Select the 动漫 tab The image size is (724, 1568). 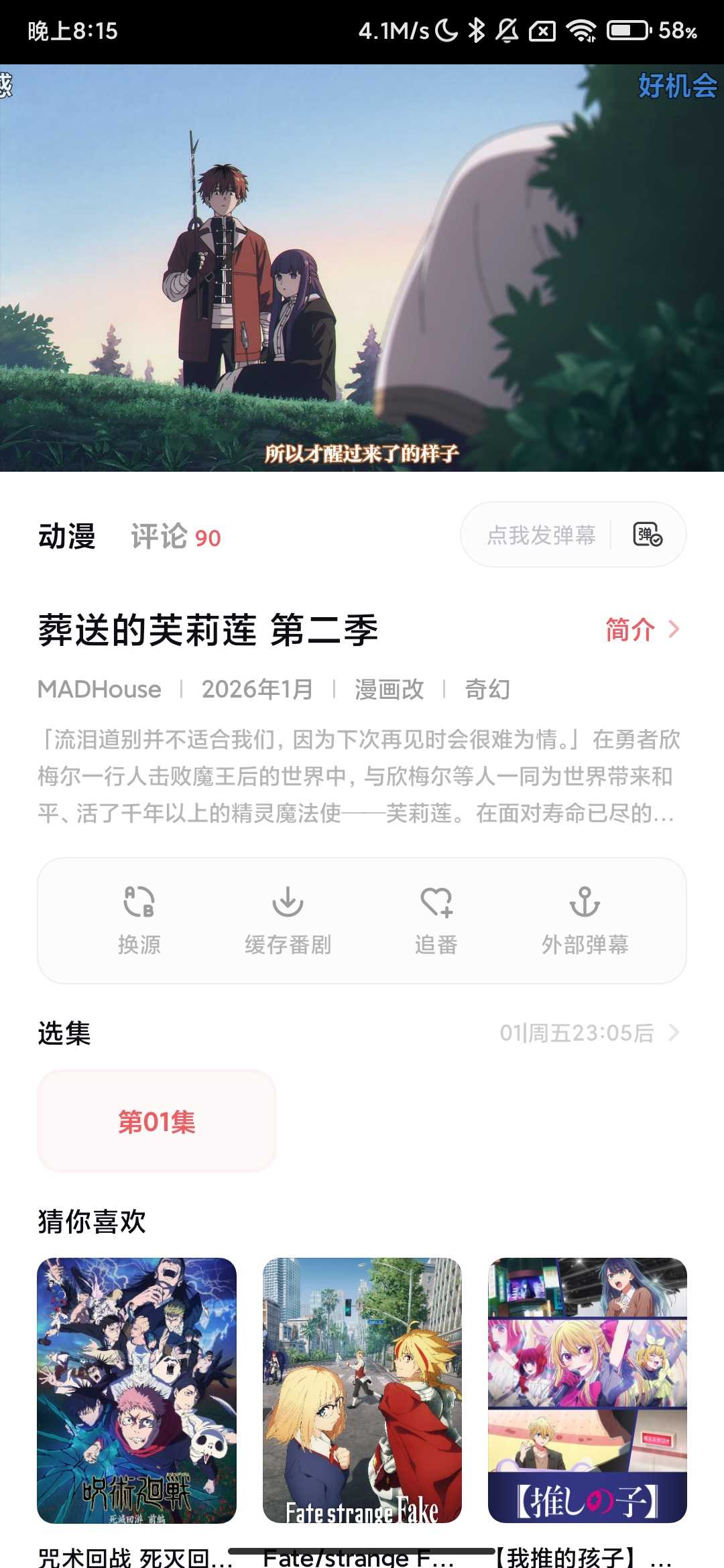(x=67, y=535)
